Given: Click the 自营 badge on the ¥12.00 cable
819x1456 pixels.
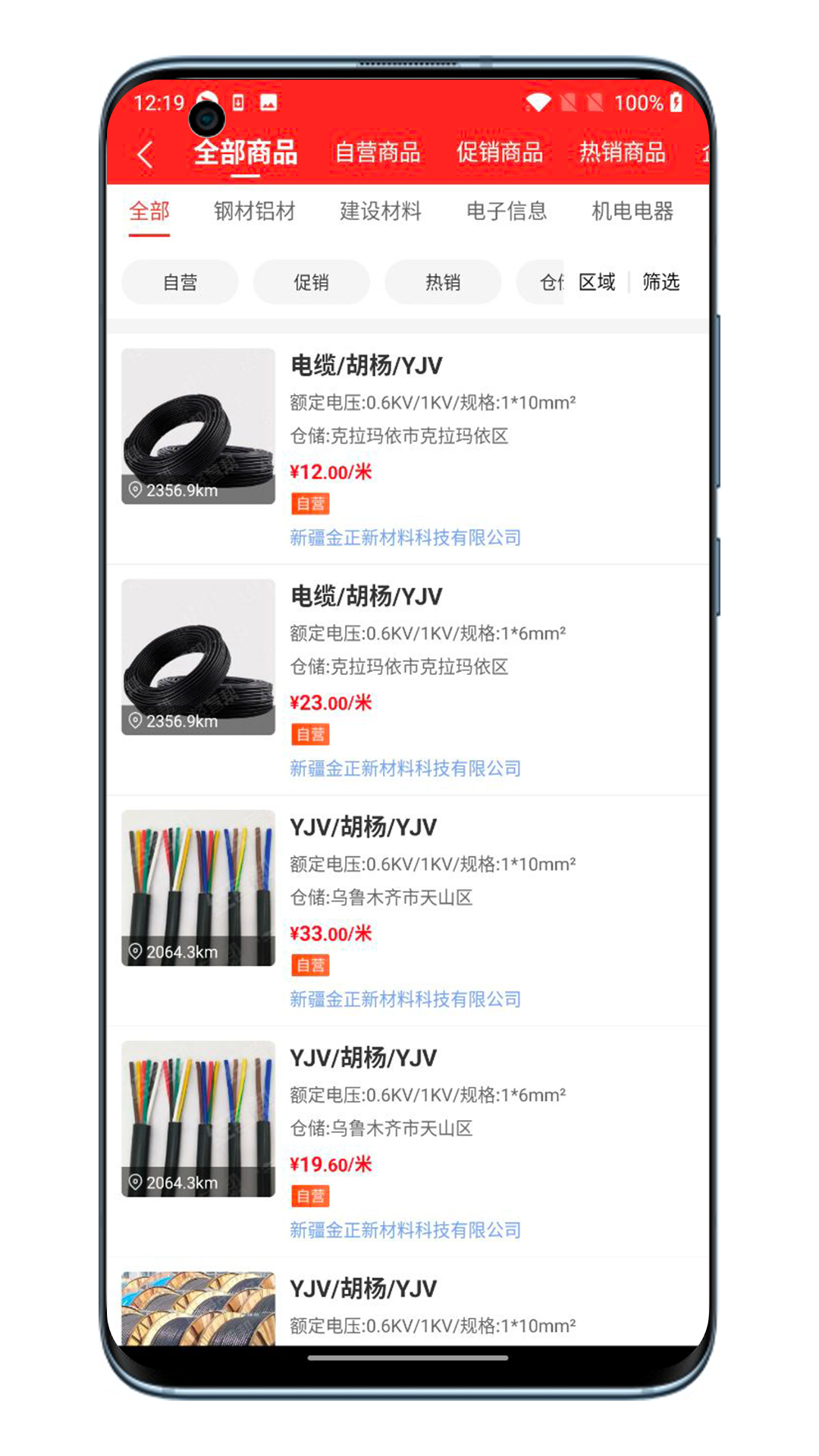Looking at the screenshot, I should click(310, 503).
